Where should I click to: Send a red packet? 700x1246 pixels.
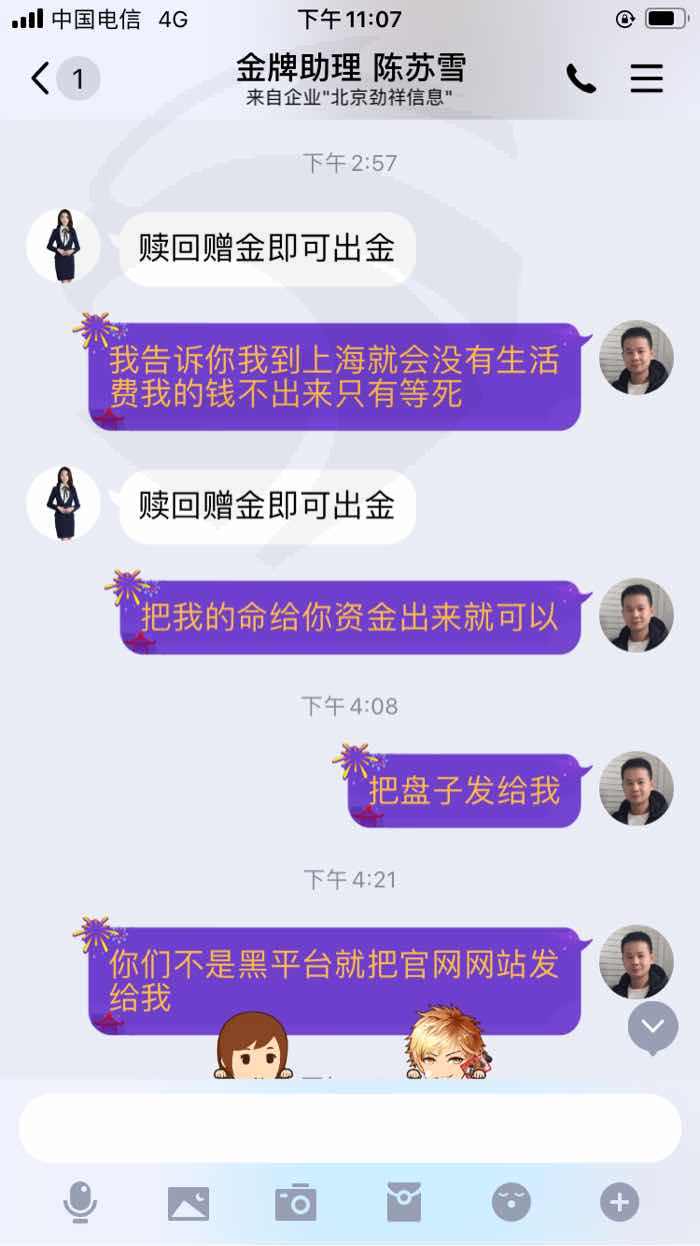click(x=404, y=1202)
